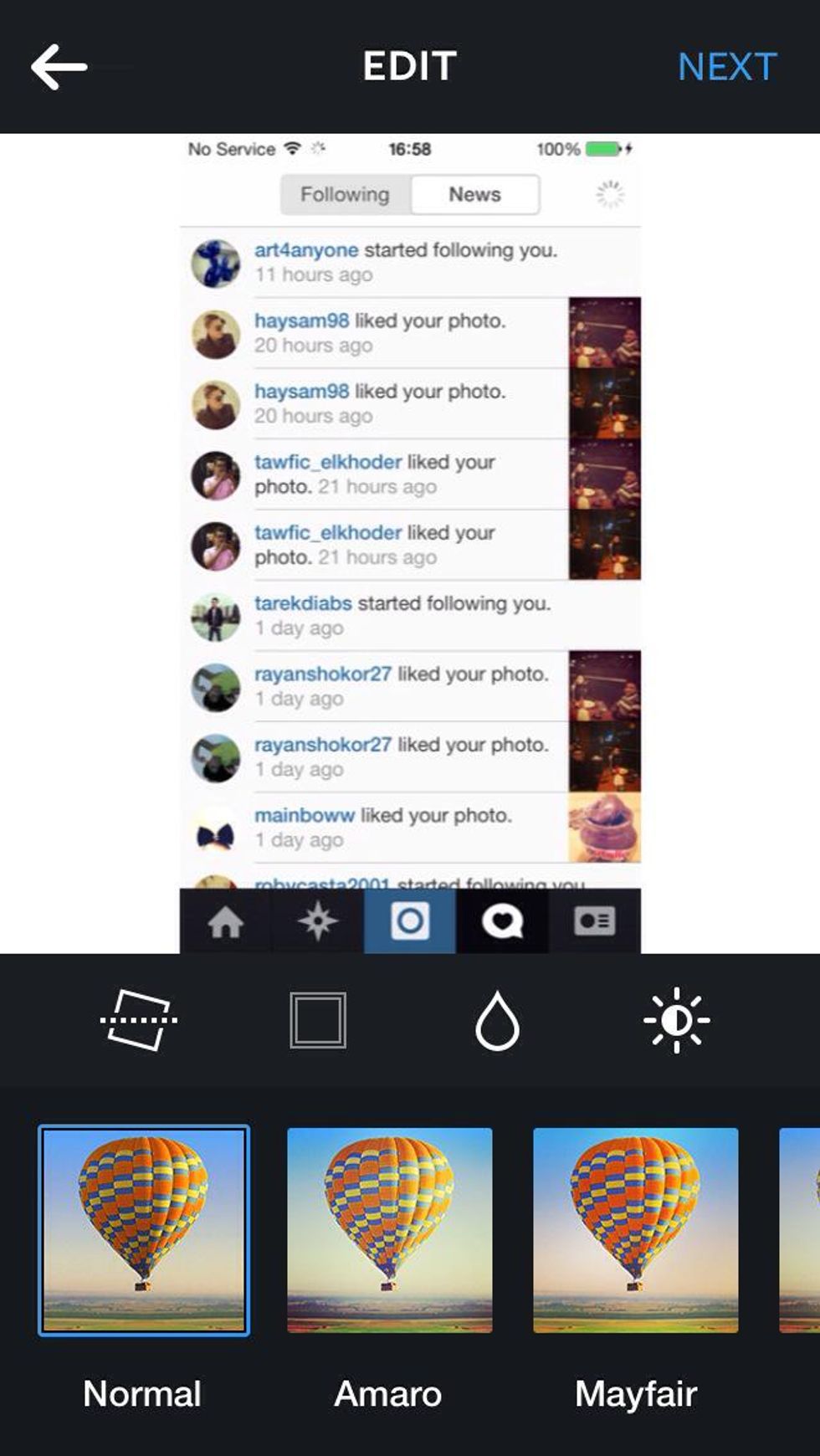Viewport: 820px width, 1456px height.
Task: Open the tilt-shift blur droplet tool
Action: tap(497, 1020)
